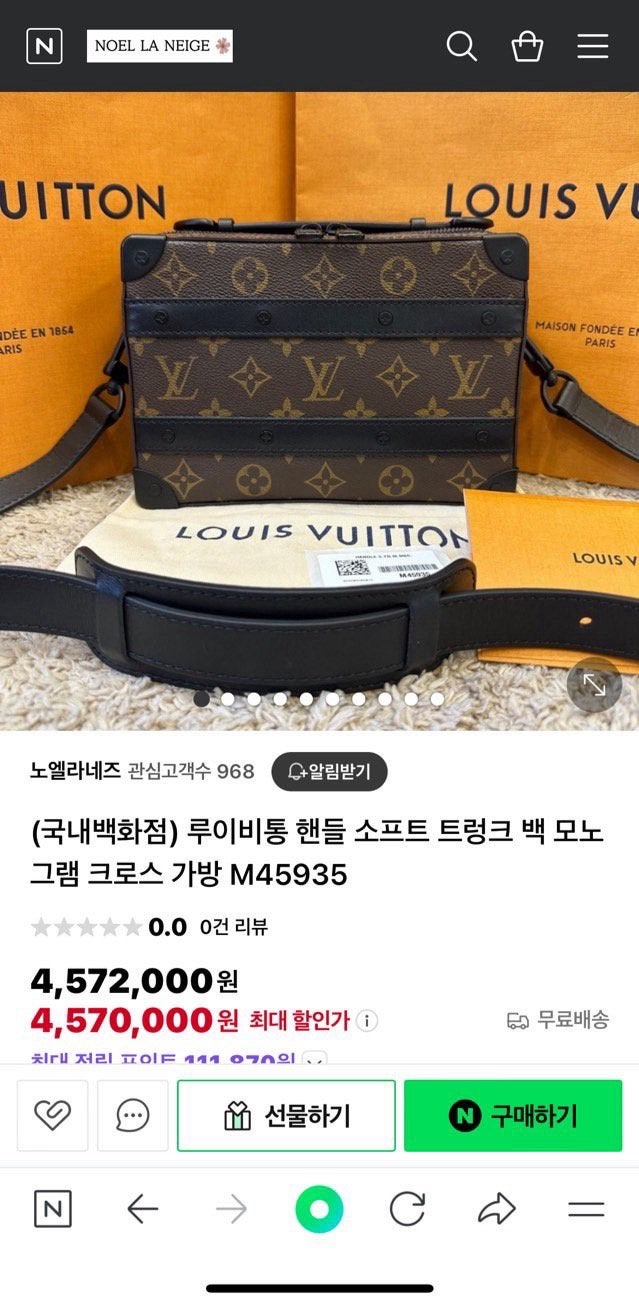Share this product page

[496, 1209]
